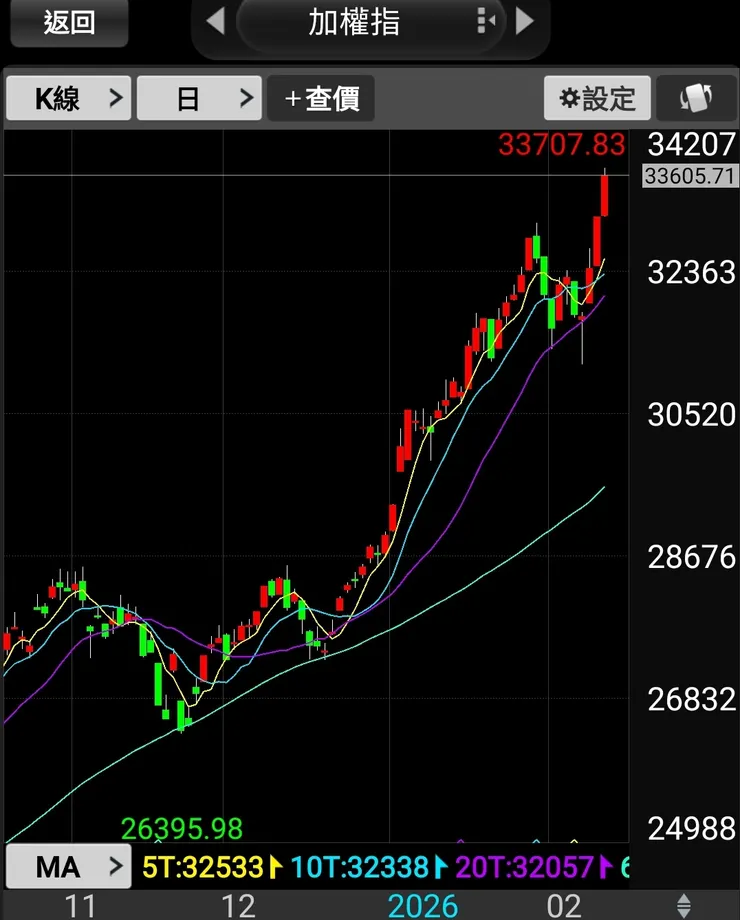Enable the +查價 price lookup

tap(321, 98)
